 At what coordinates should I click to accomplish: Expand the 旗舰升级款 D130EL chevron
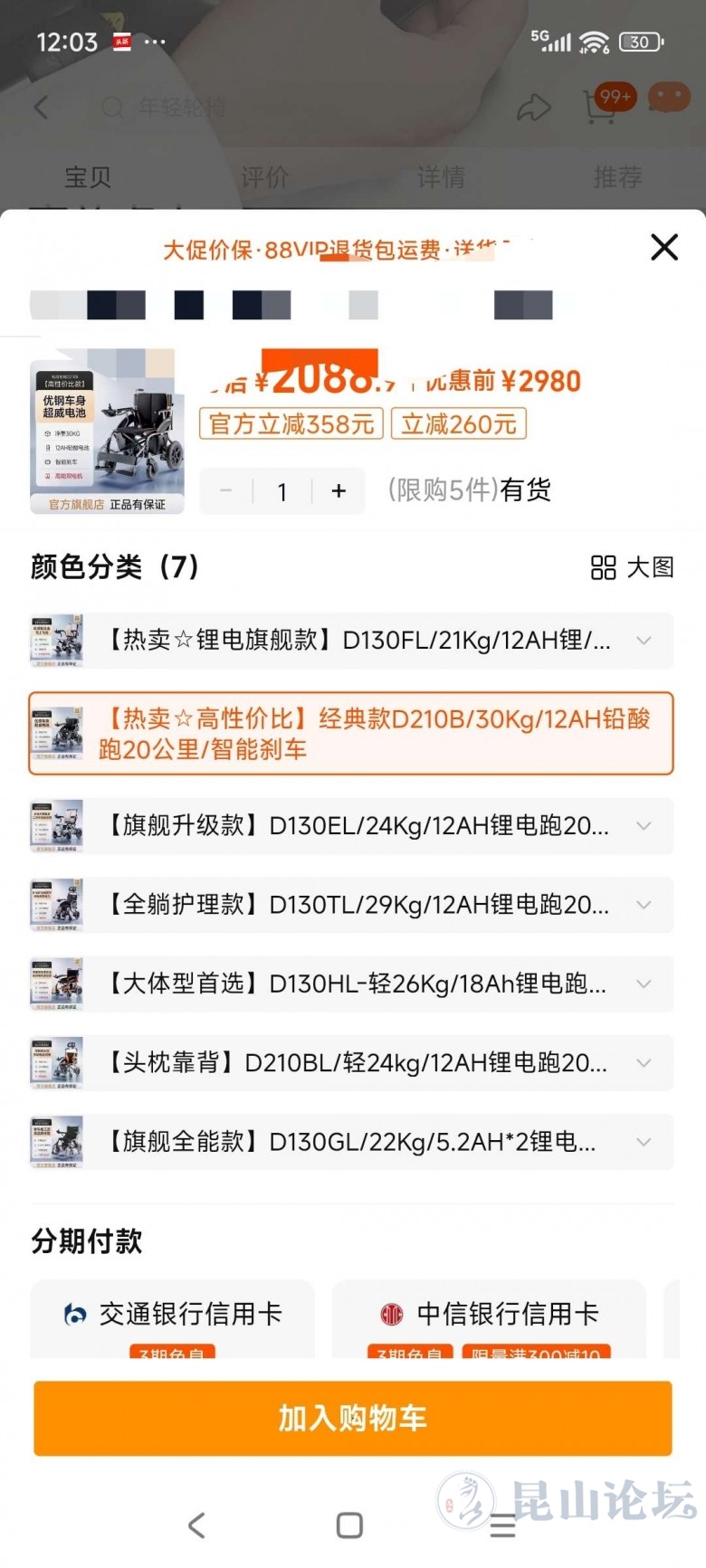[x=644, y=826]
